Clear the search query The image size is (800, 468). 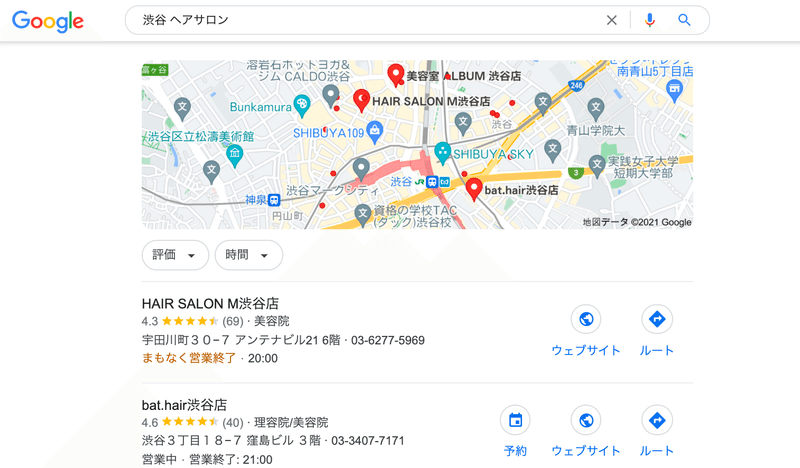[x=612, y=20]
